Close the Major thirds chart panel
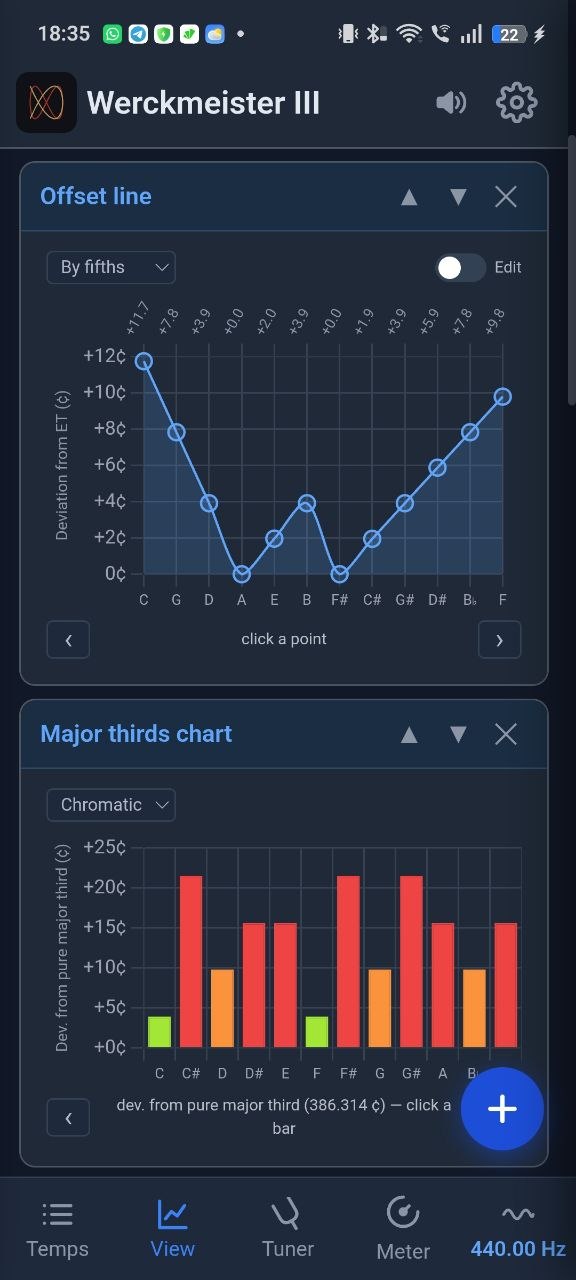Screen dimensions: 576x1280 (506, 735)
